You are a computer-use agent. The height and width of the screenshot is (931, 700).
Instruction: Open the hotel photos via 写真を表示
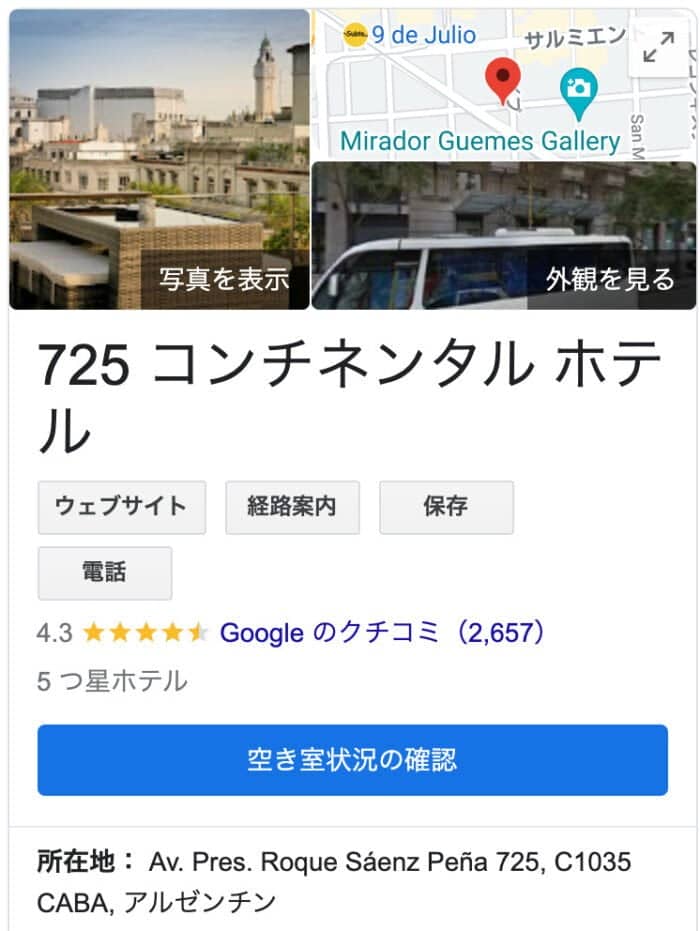point(224,279)
